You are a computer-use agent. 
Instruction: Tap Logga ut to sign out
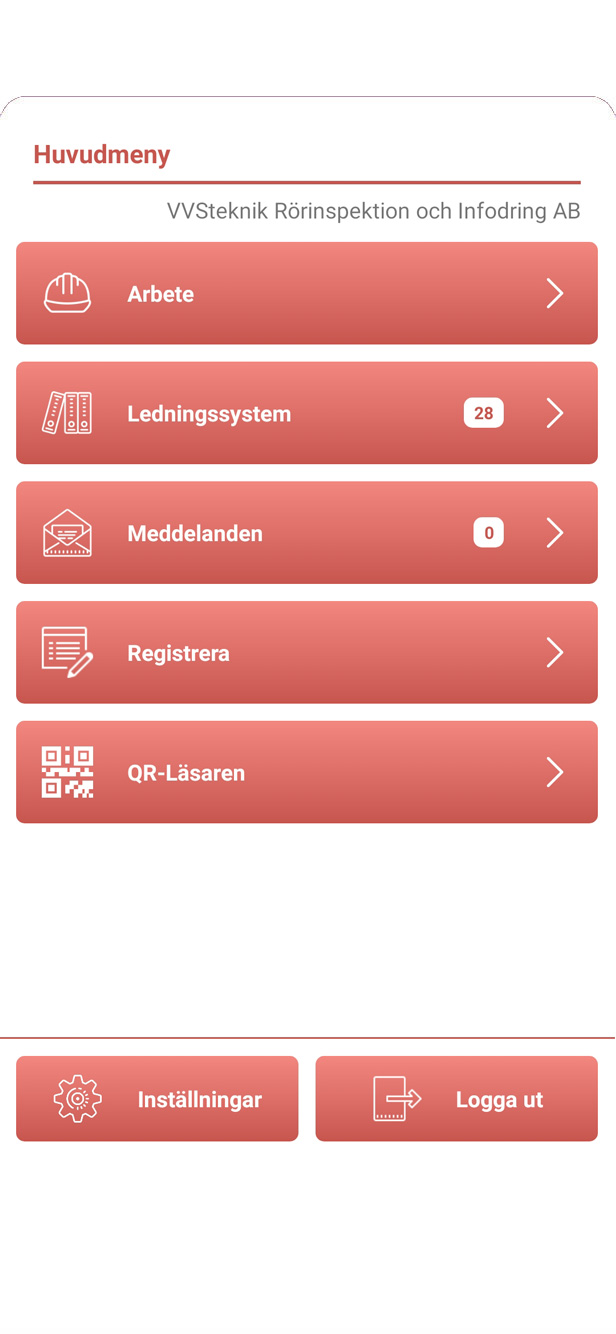pos(456,1099)
